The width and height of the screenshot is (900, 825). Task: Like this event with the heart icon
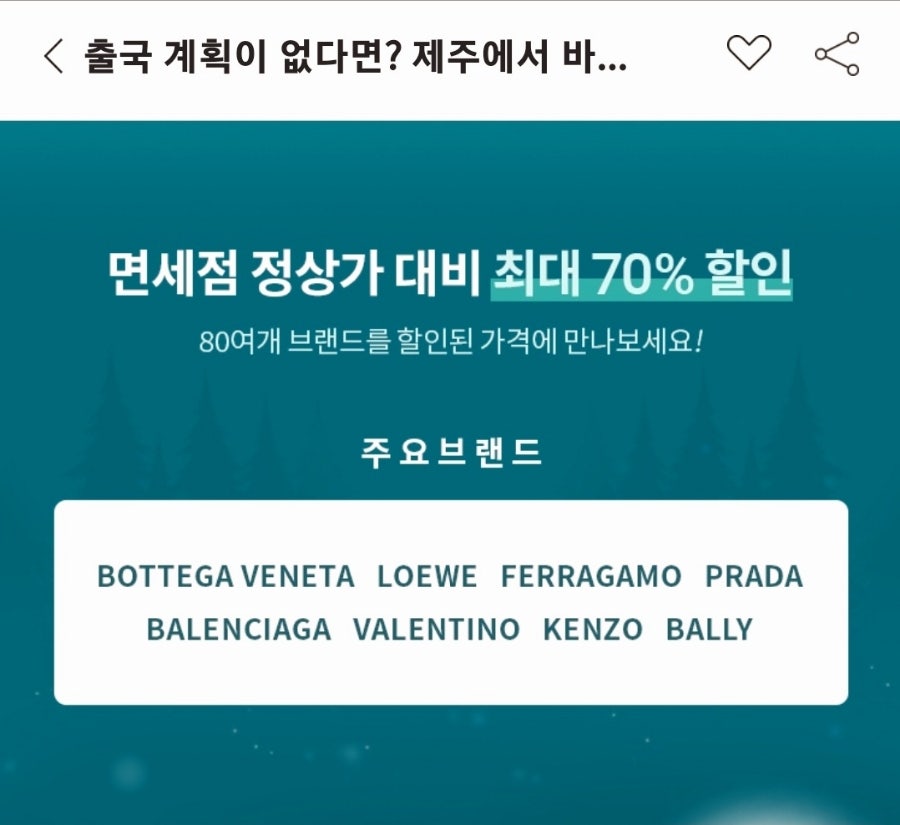748,53
